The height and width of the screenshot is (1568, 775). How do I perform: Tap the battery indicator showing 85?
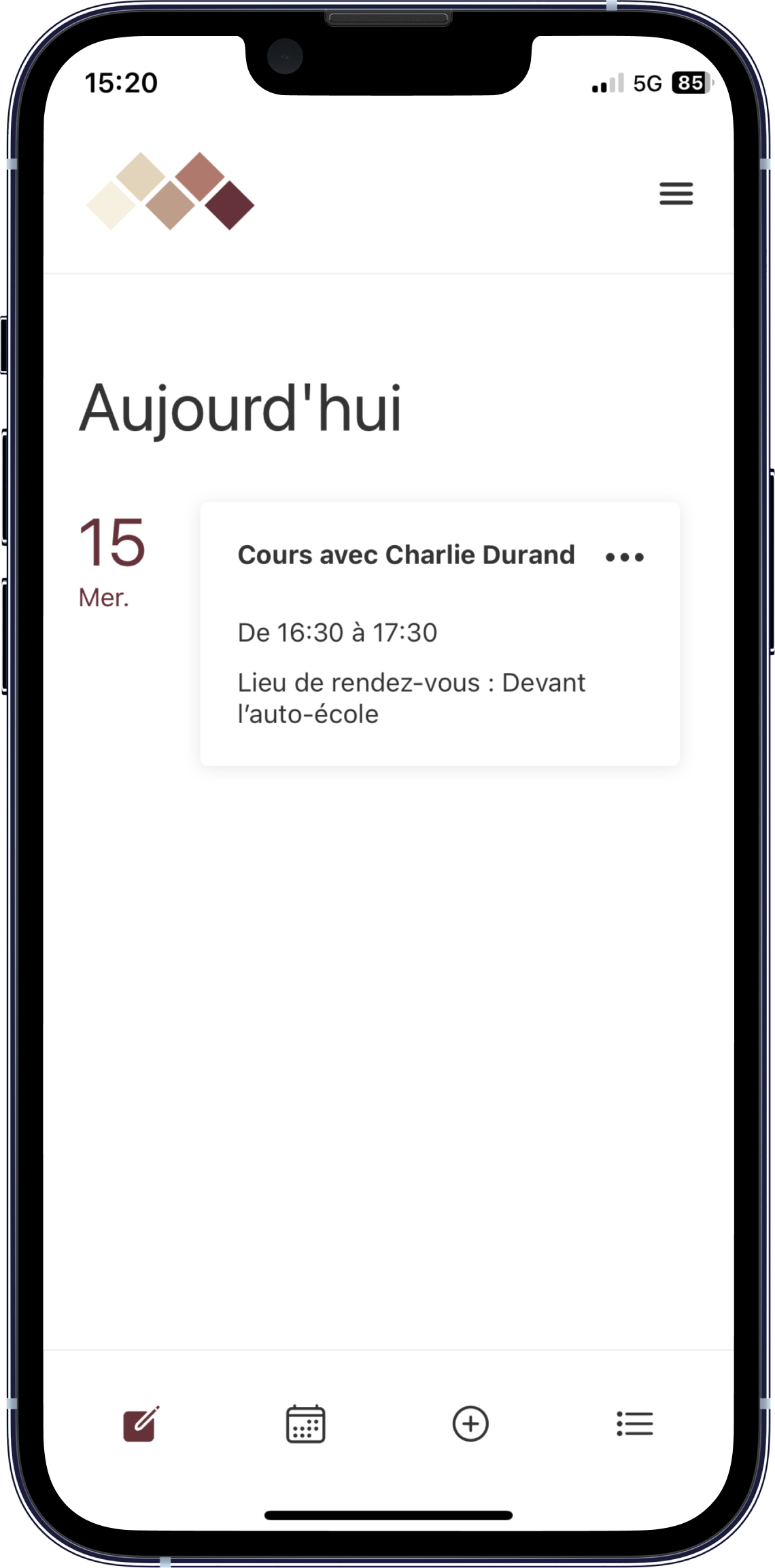(691, 82)
